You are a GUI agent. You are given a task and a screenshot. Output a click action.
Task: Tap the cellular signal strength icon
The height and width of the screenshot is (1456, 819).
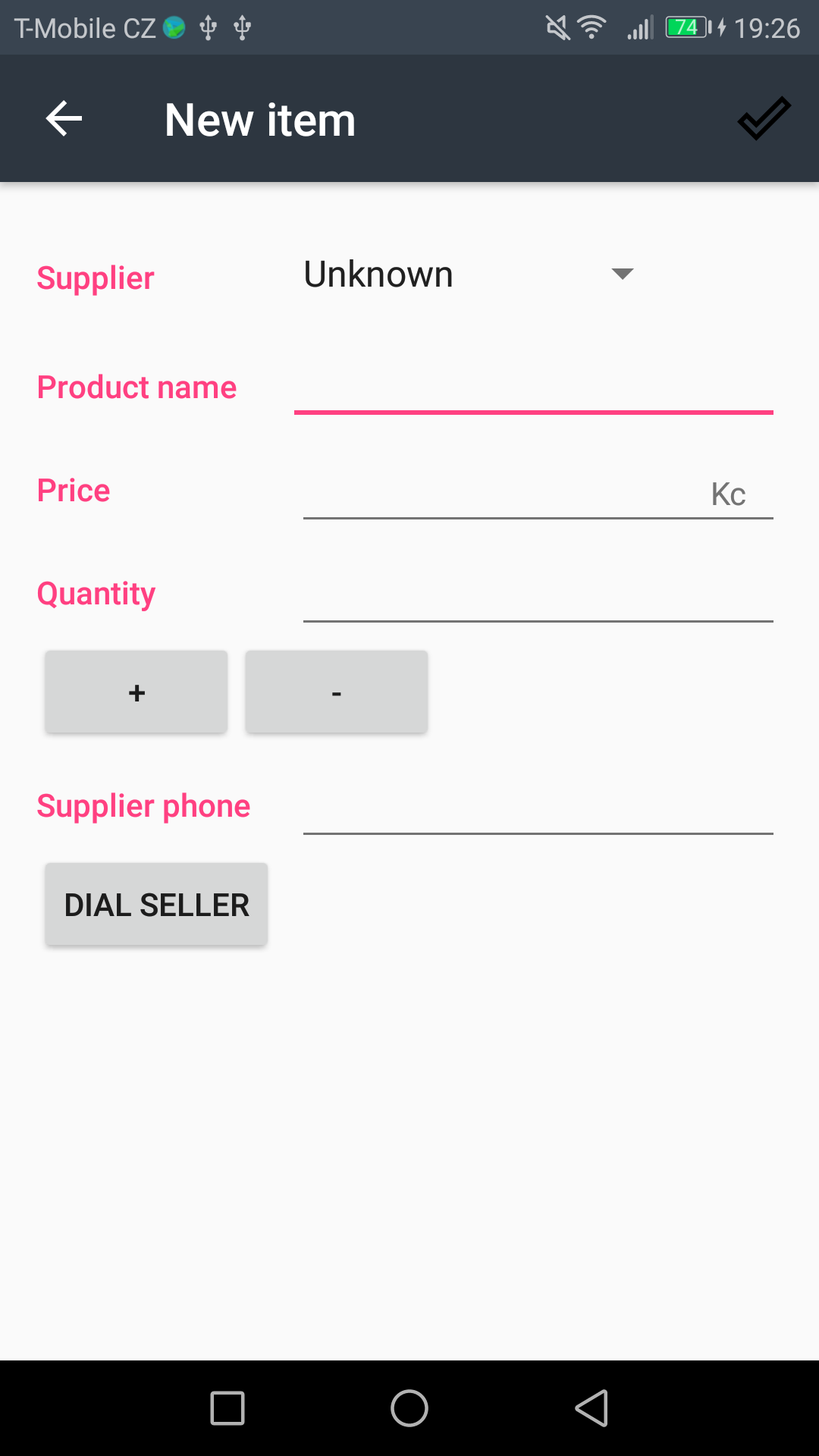639,27
